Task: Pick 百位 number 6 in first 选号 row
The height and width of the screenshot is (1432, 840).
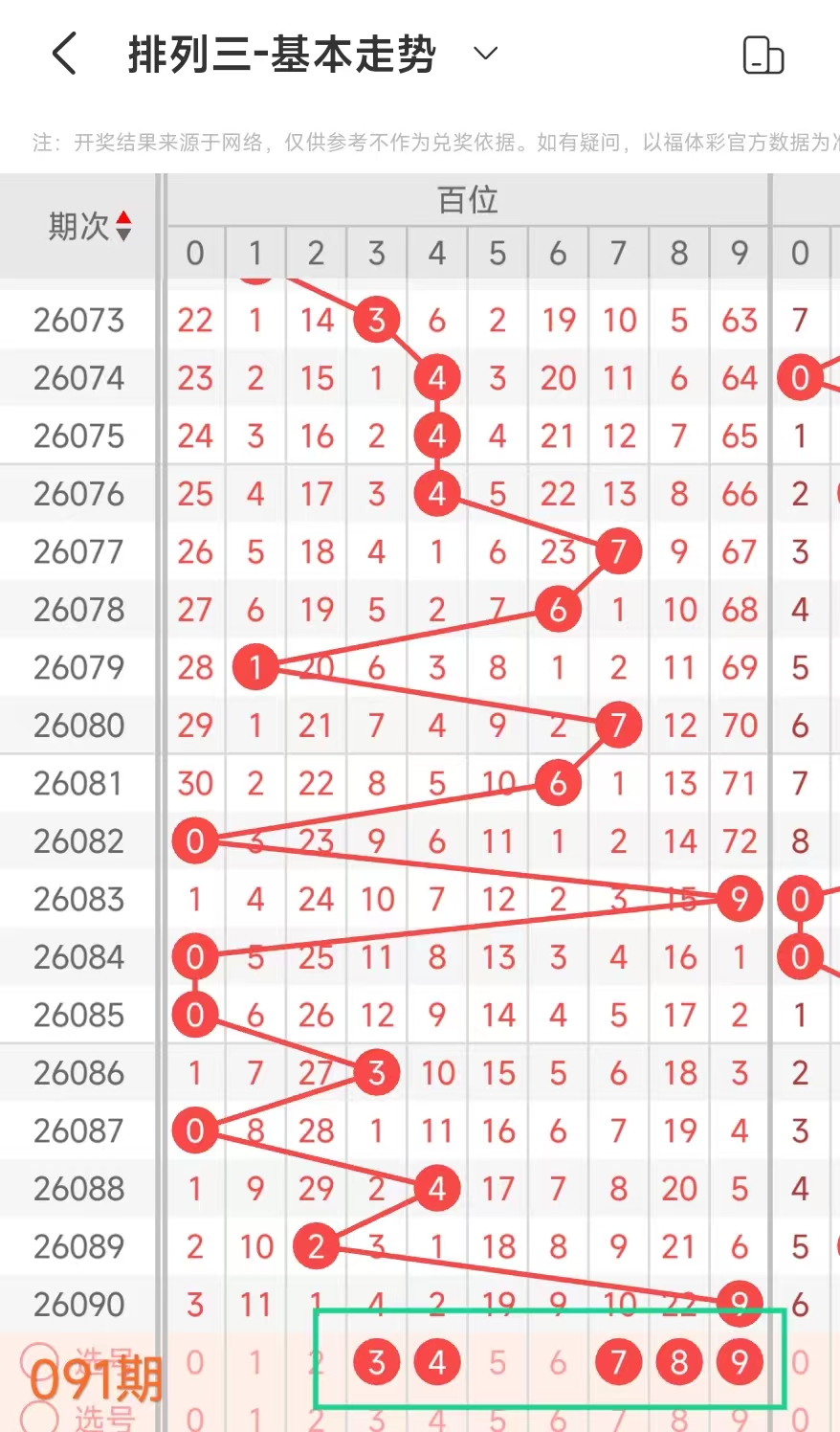Action: [x=558, y=1361]
